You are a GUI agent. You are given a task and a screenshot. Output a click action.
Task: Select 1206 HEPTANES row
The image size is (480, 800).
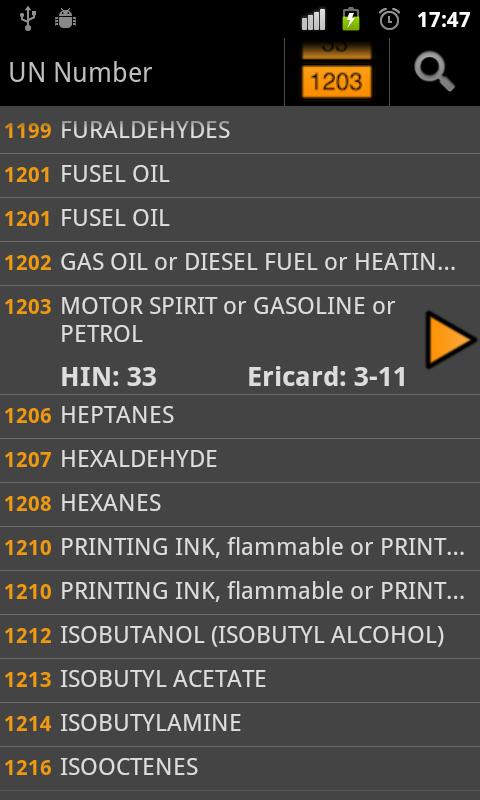point(240,416)
